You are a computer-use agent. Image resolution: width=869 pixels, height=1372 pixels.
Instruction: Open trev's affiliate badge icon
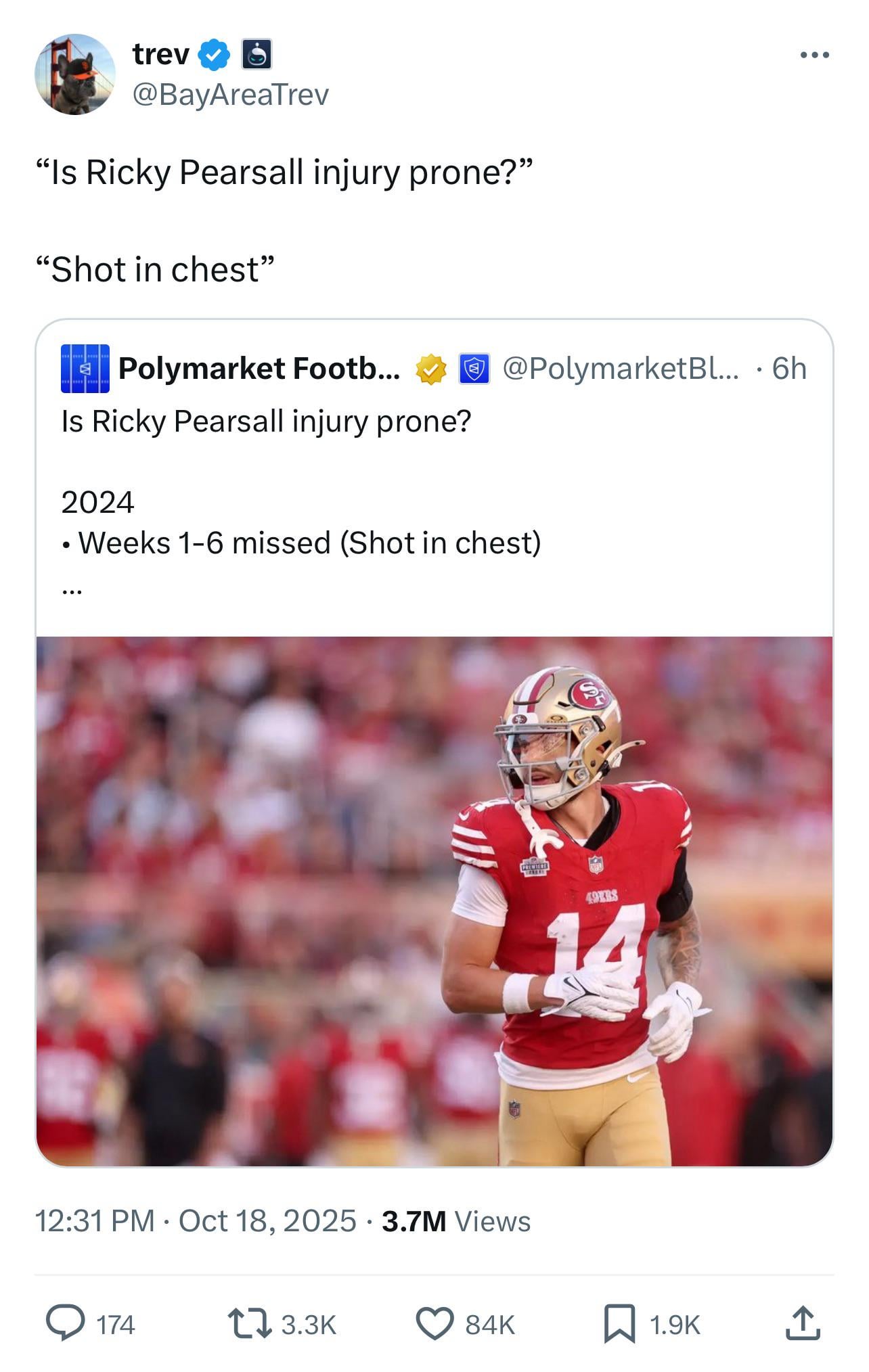(x=257, y=55)
